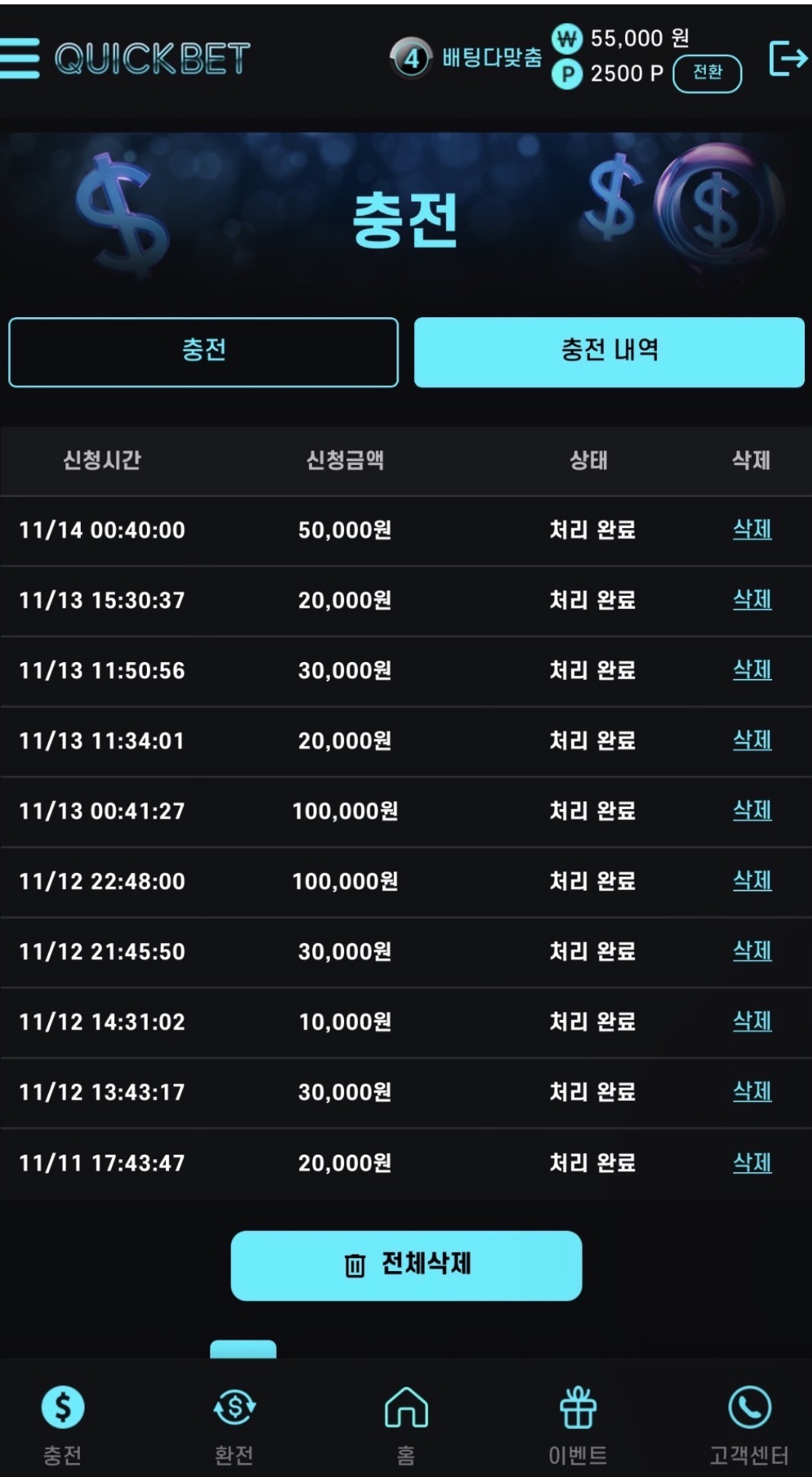Open 고객센터 customer support
This screenshot has width=812, height=1477.
(749, 1424)
